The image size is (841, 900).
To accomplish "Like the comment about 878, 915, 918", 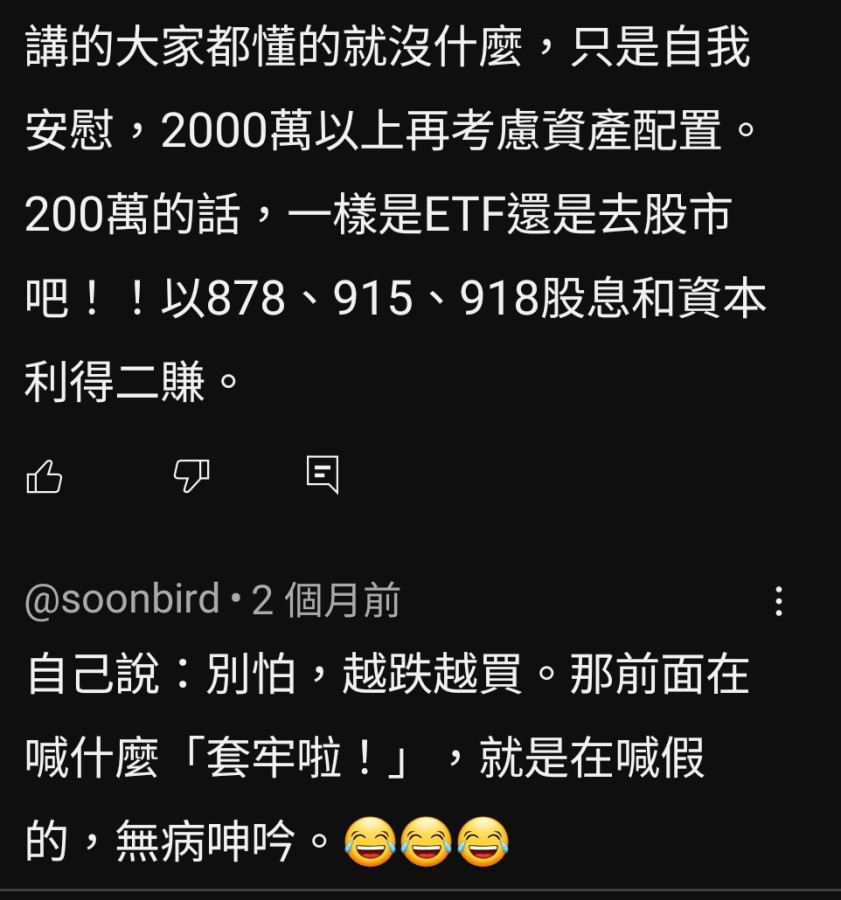I will point(44,477).
